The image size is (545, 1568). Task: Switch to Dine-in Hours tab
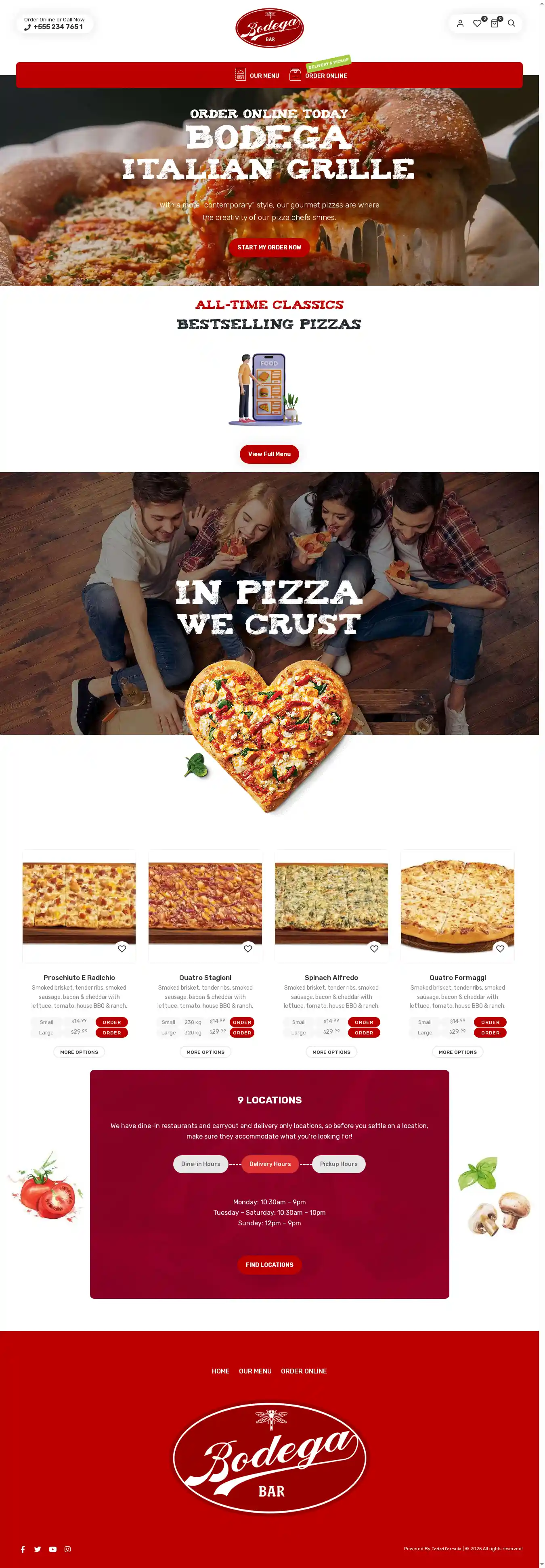coord(200,1164)
